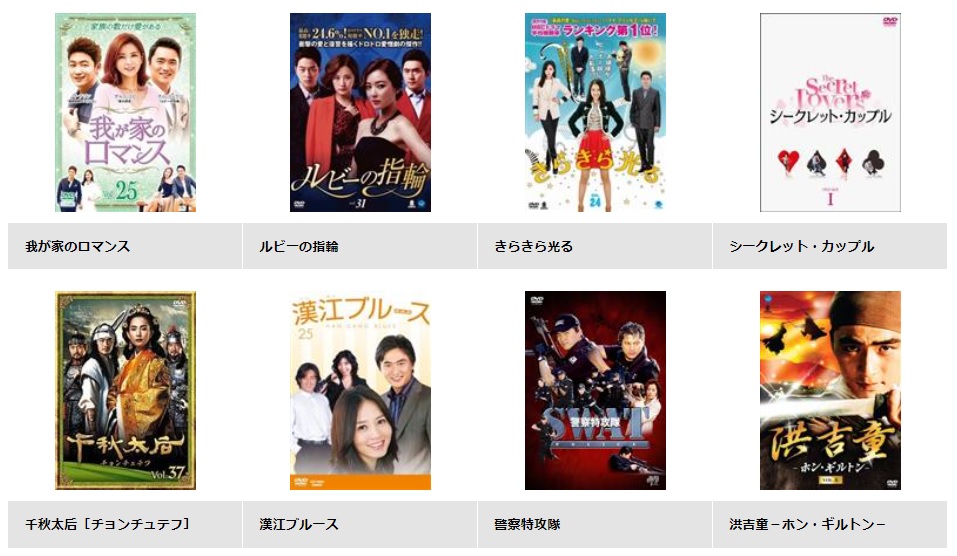Open シークレット・カップル DVD item
Screen dimensions: 957x556
point(830,112)
